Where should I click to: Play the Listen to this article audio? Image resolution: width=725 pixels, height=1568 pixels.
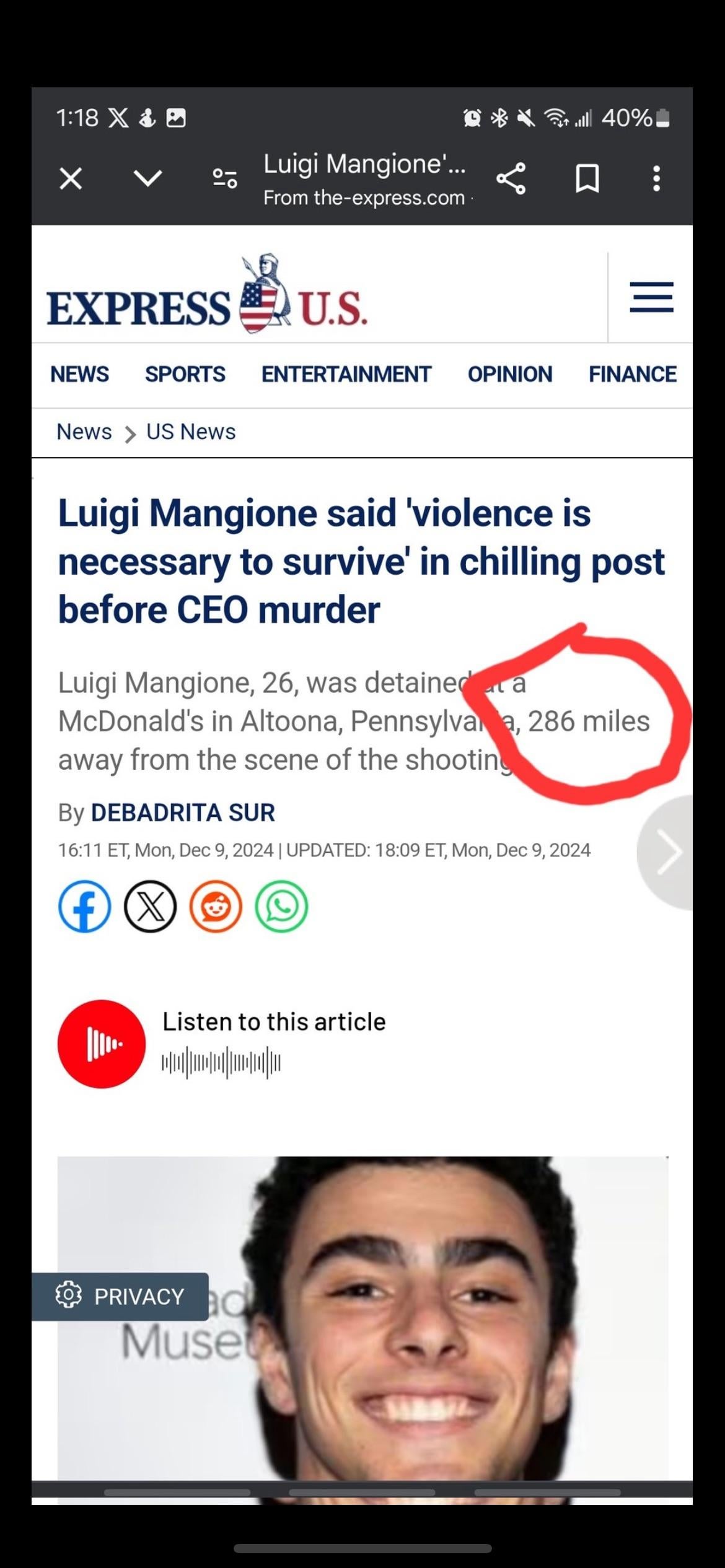click(x=102, y=1044)
